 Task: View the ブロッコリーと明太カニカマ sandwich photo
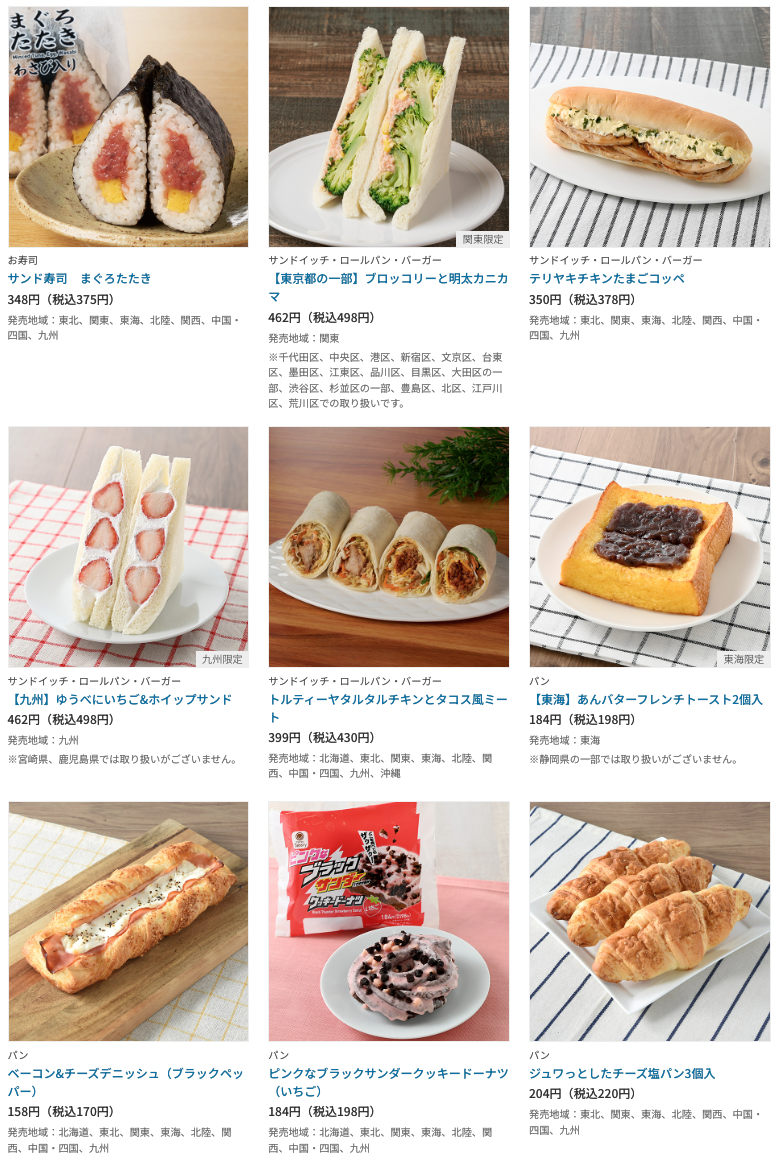click(388, 127)
